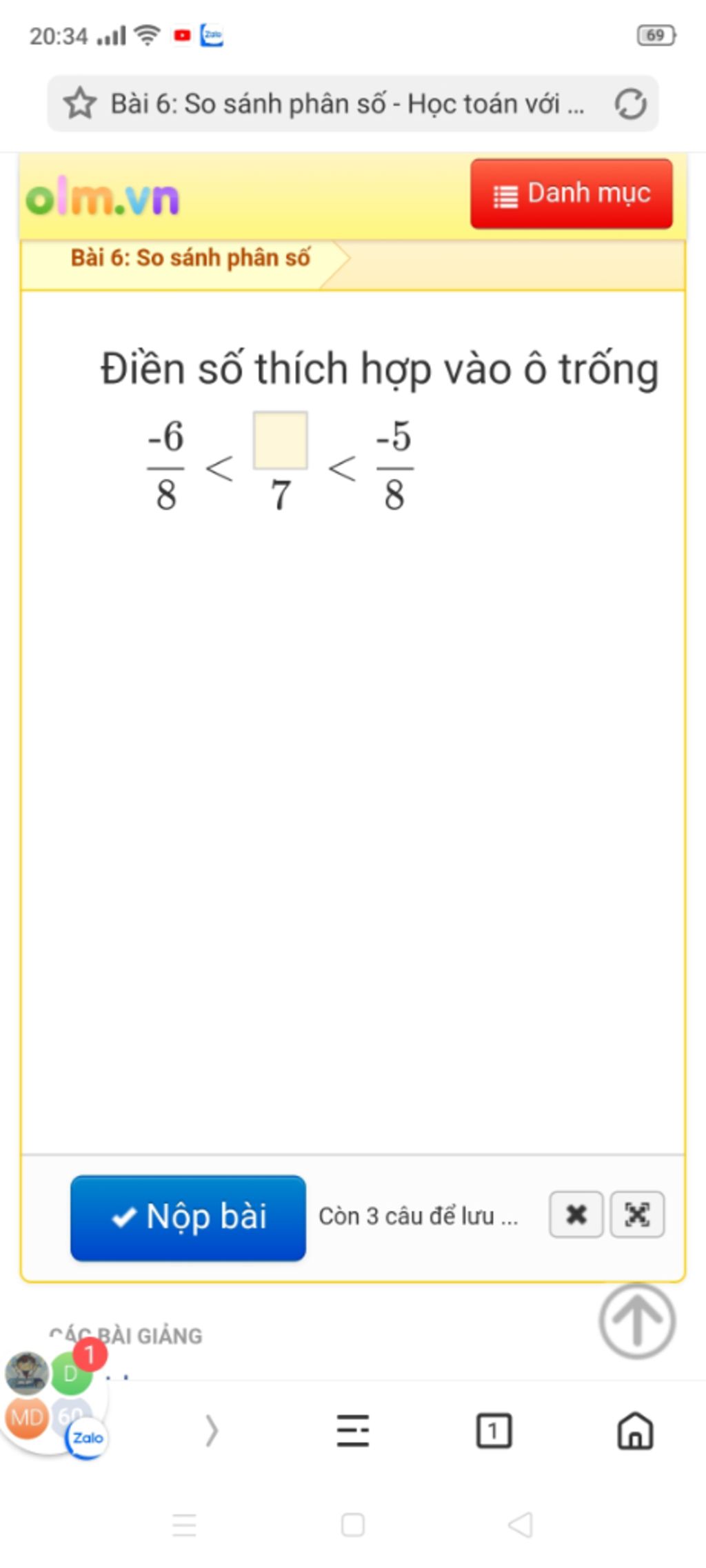Viewport: 706px width, 1568px height.
Task: Go to the browser home page
Action: click(634, 1430)
